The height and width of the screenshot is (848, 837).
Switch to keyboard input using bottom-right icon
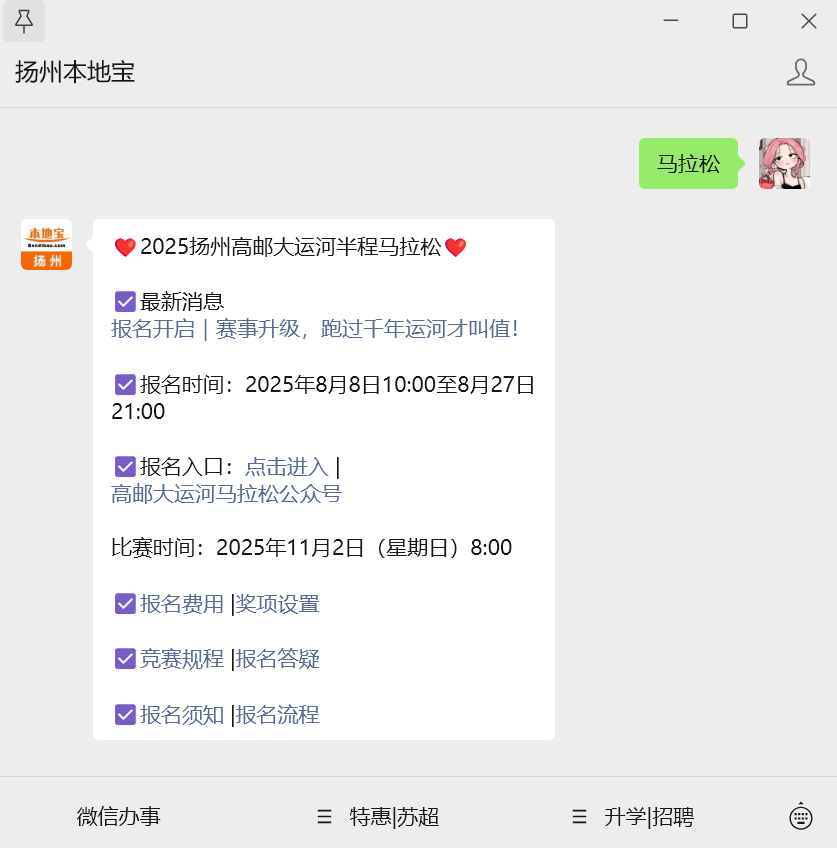click(800, 817)
